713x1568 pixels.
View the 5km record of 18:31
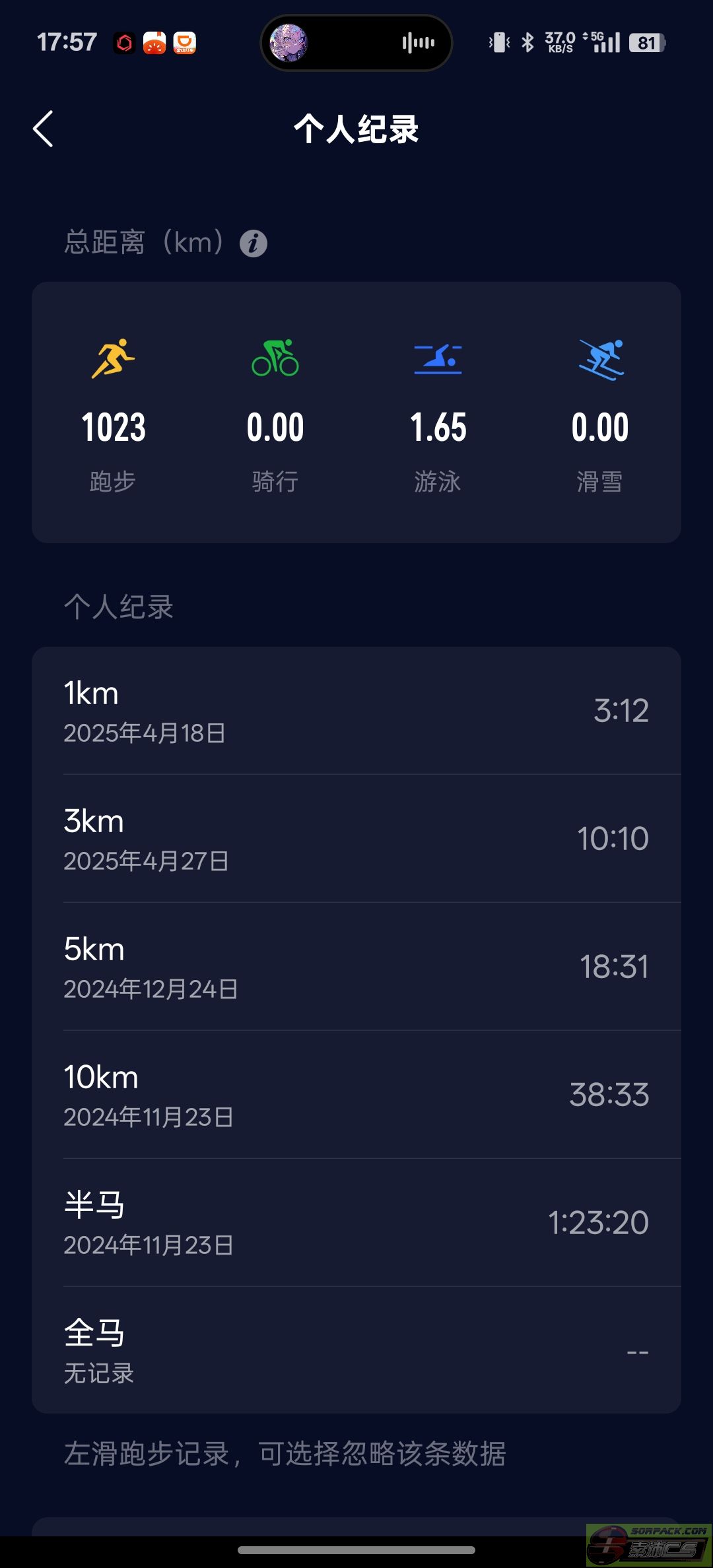(x=356, y=967)
